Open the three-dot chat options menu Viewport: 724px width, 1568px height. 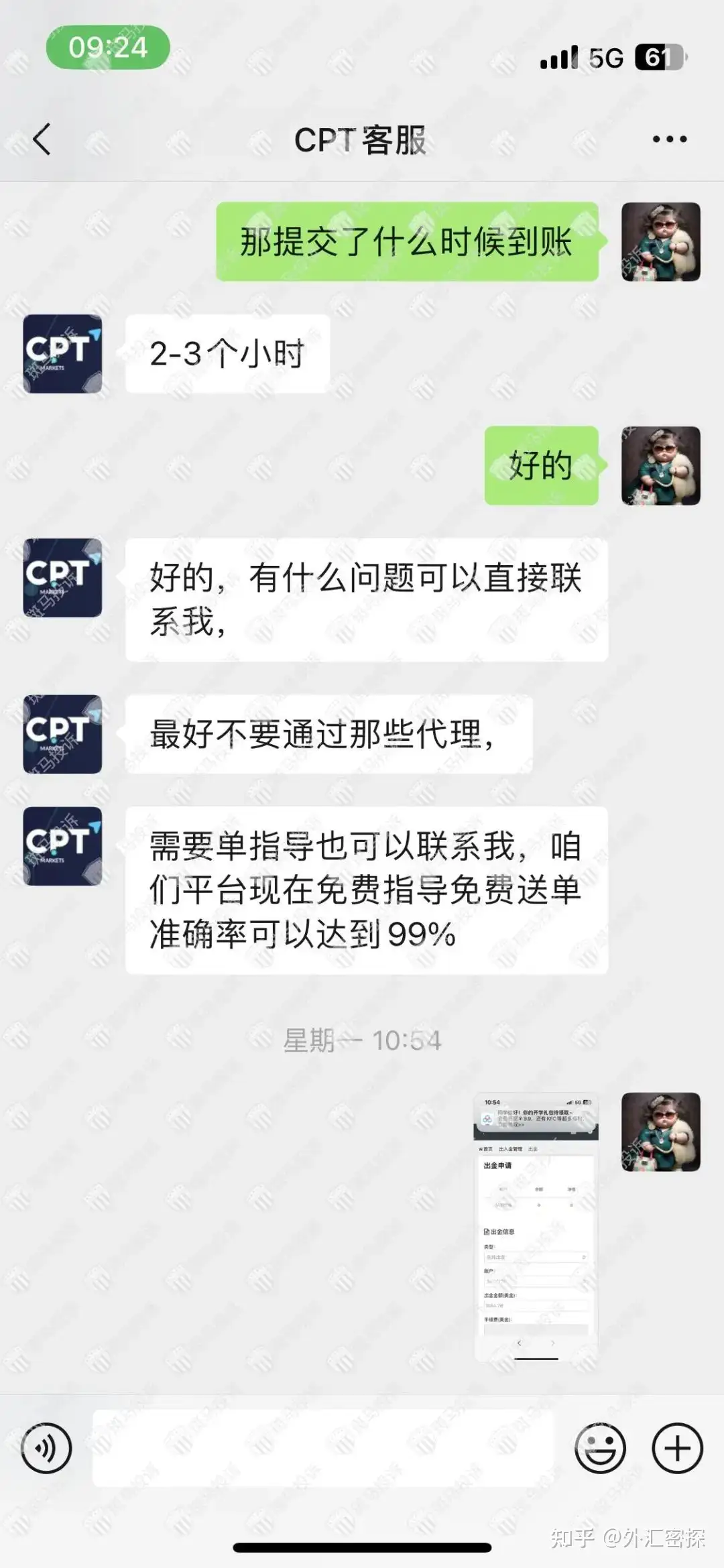tap(669, 139)
